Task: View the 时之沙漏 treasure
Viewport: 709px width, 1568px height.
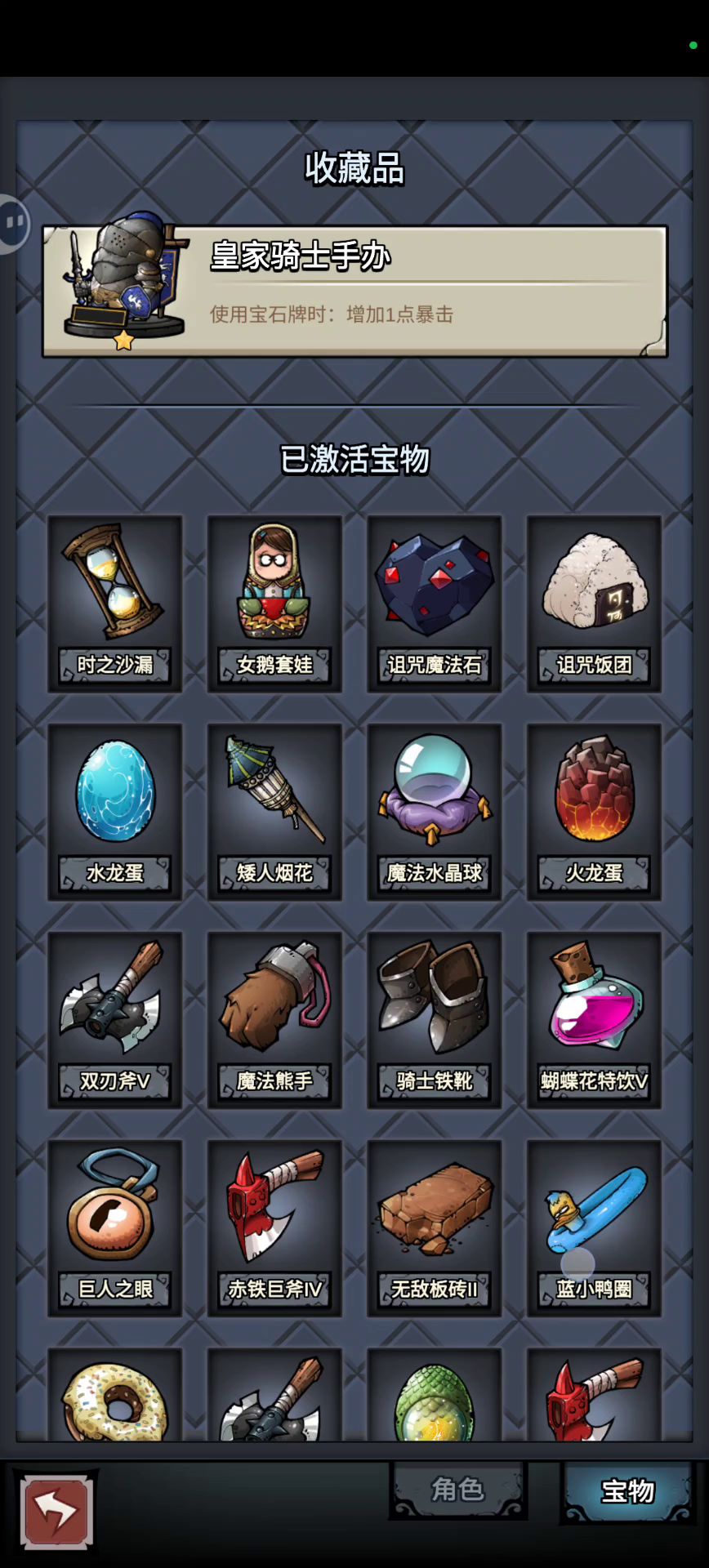Action: (x=115, y=604)
